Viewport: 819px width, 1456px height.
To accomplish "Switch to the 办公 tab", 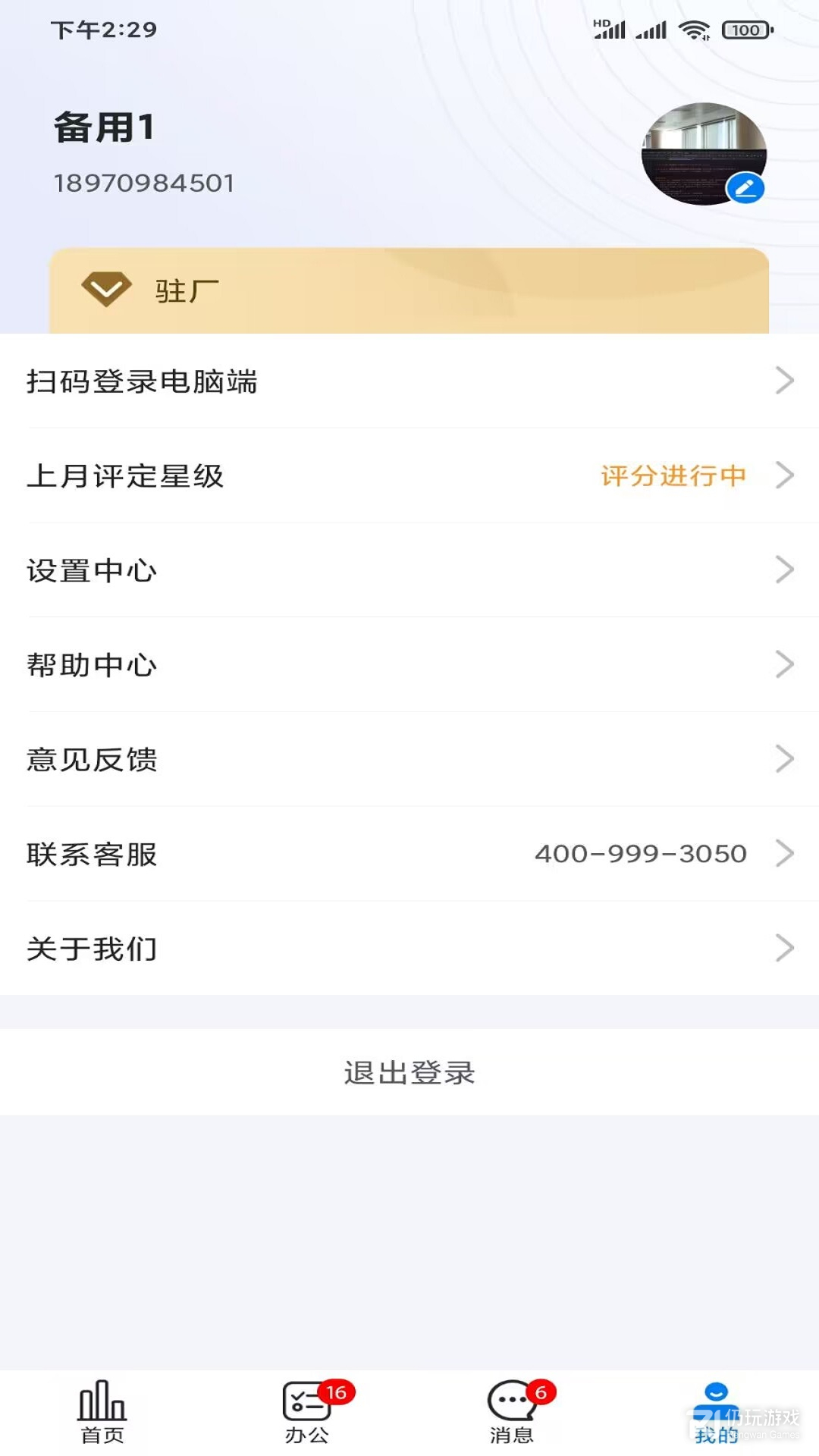I will click(x=307, y=1412).
